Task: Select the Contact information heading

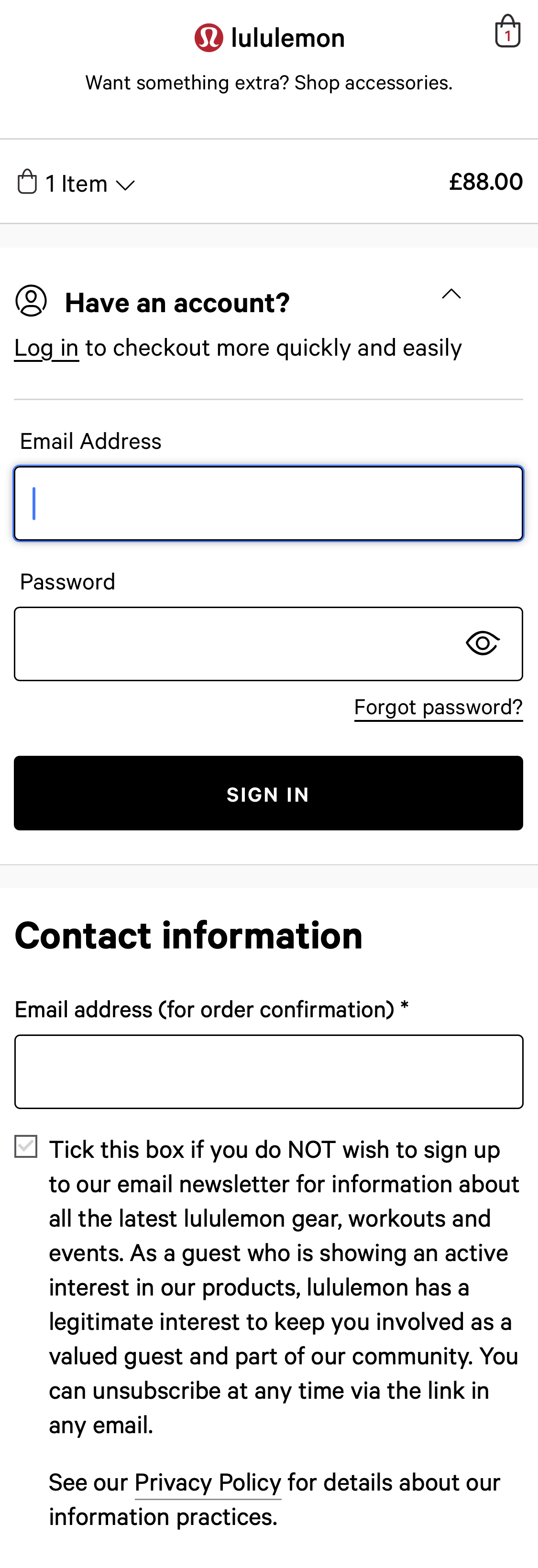Action: coord(188,936)
